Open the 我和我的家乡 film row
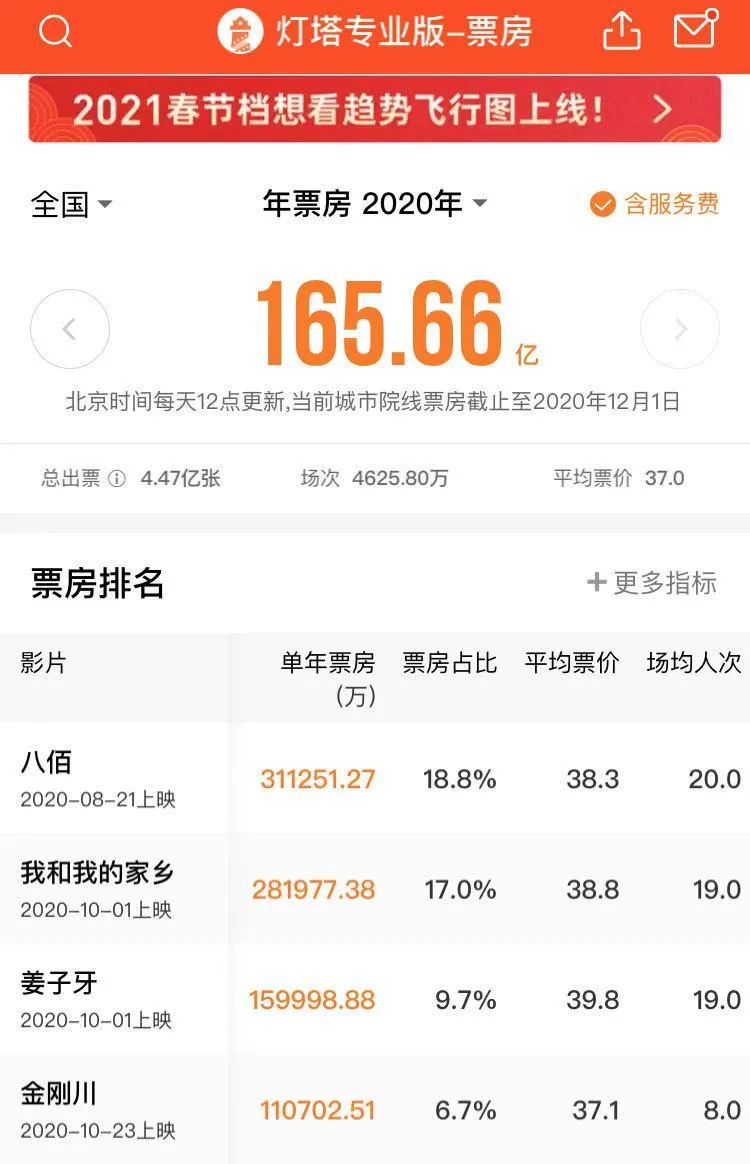The width and height of the screenshot is (750, 1164). tap(375, 889)
